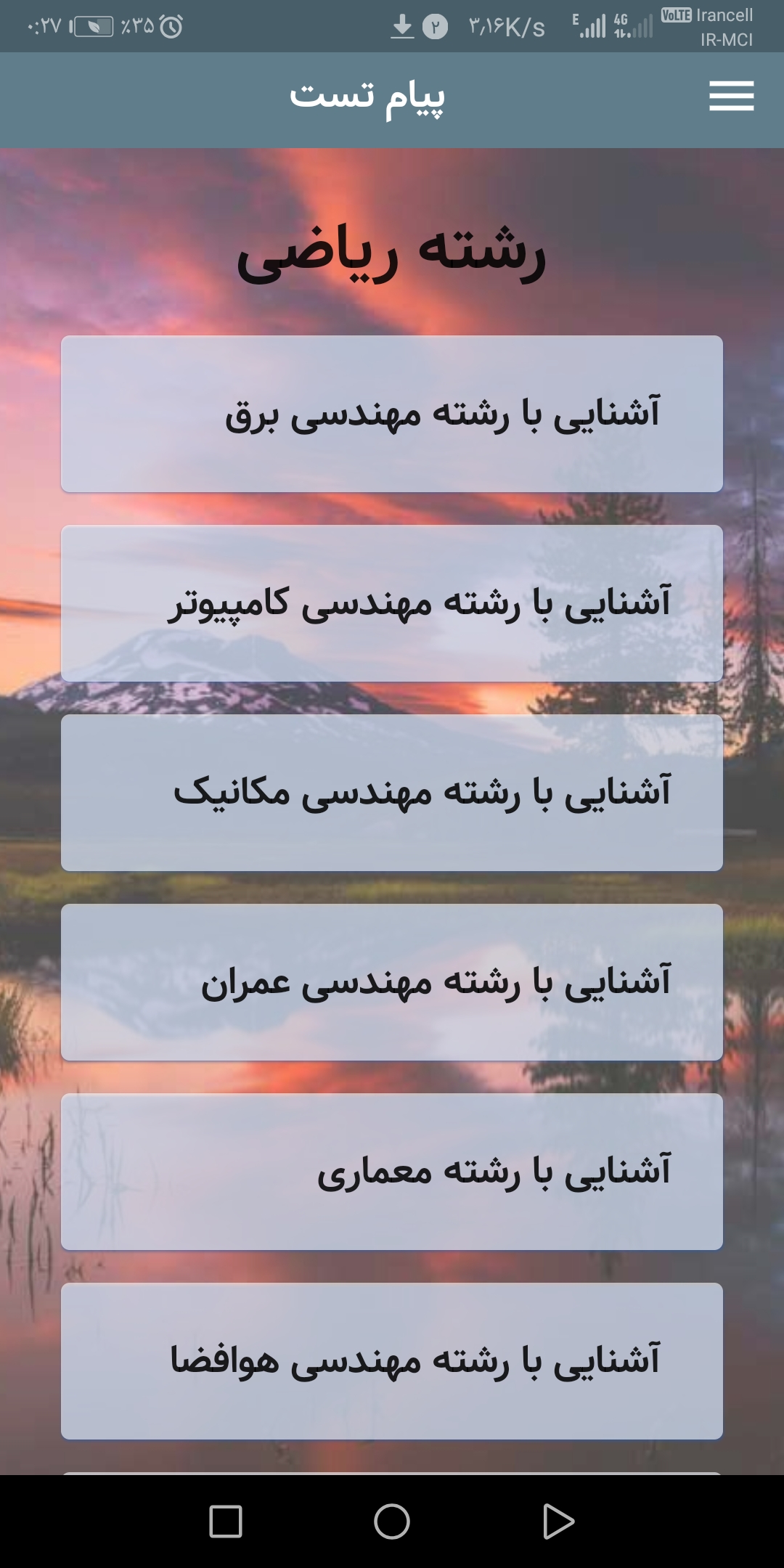784x1568 pixels.
Task: Choose آشنایی با رشته مهندسی هوافضا
Action: point(392,1361)
